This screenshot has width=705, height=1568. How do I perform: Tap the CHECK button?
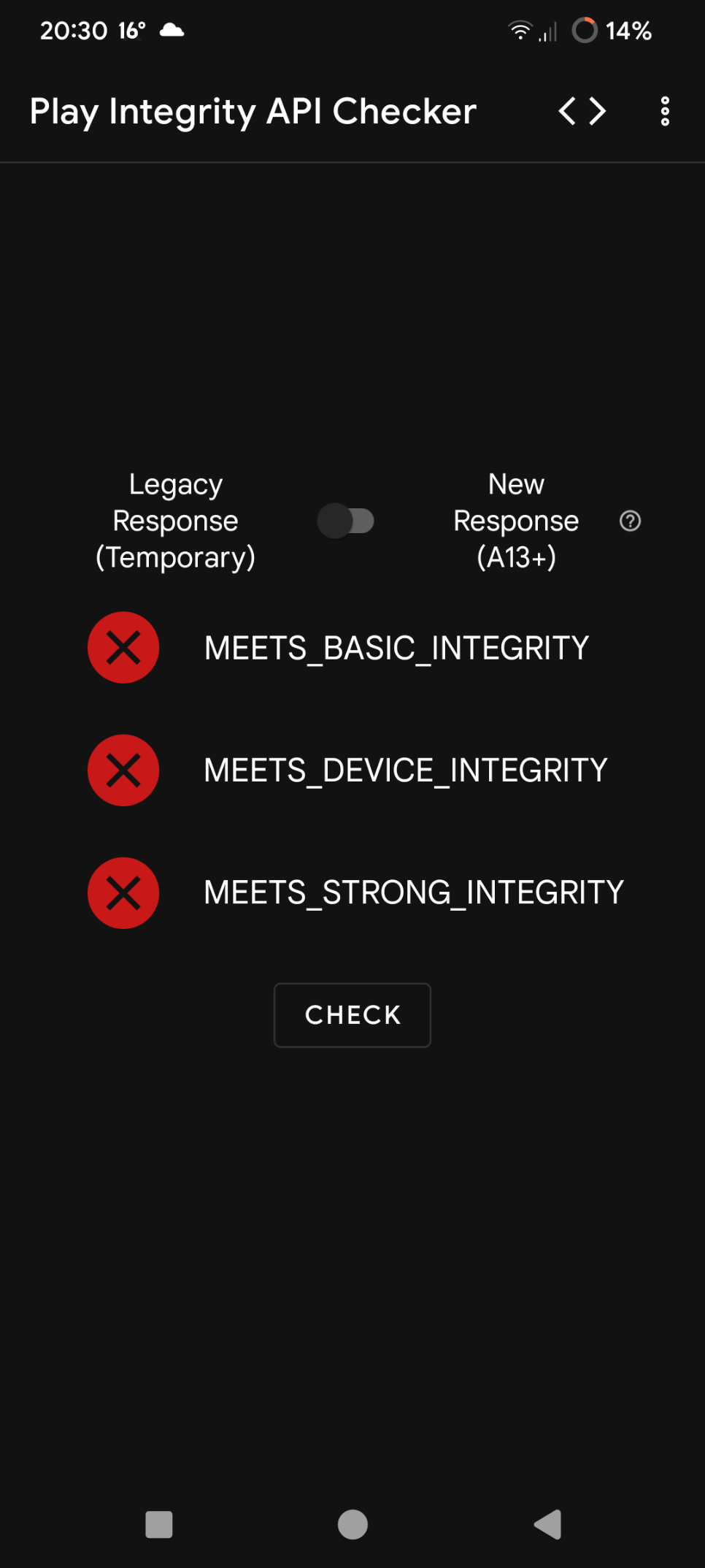(352, 1015)
